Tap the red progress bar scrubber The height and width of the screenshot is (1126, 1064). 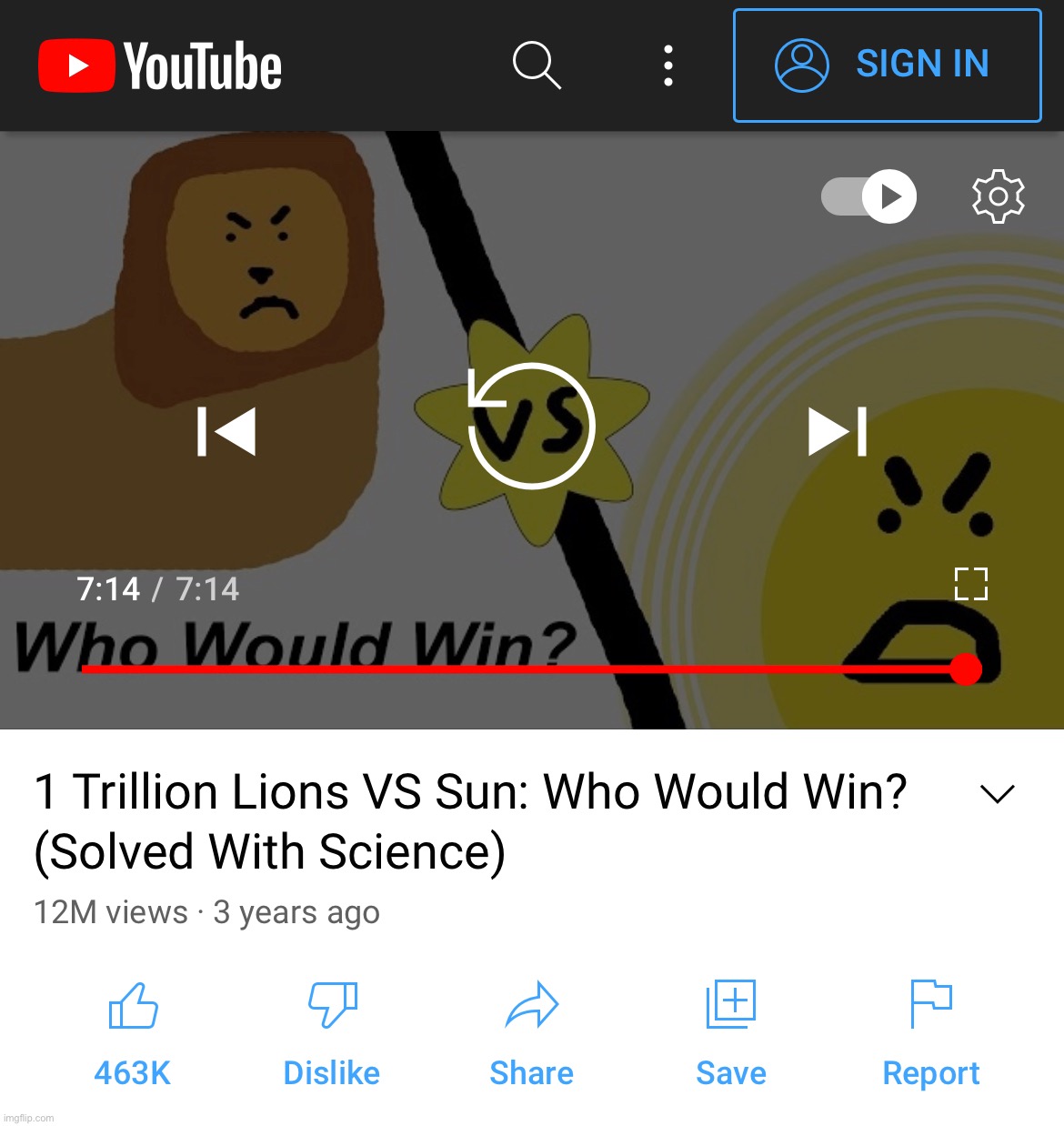click(965, 669)
